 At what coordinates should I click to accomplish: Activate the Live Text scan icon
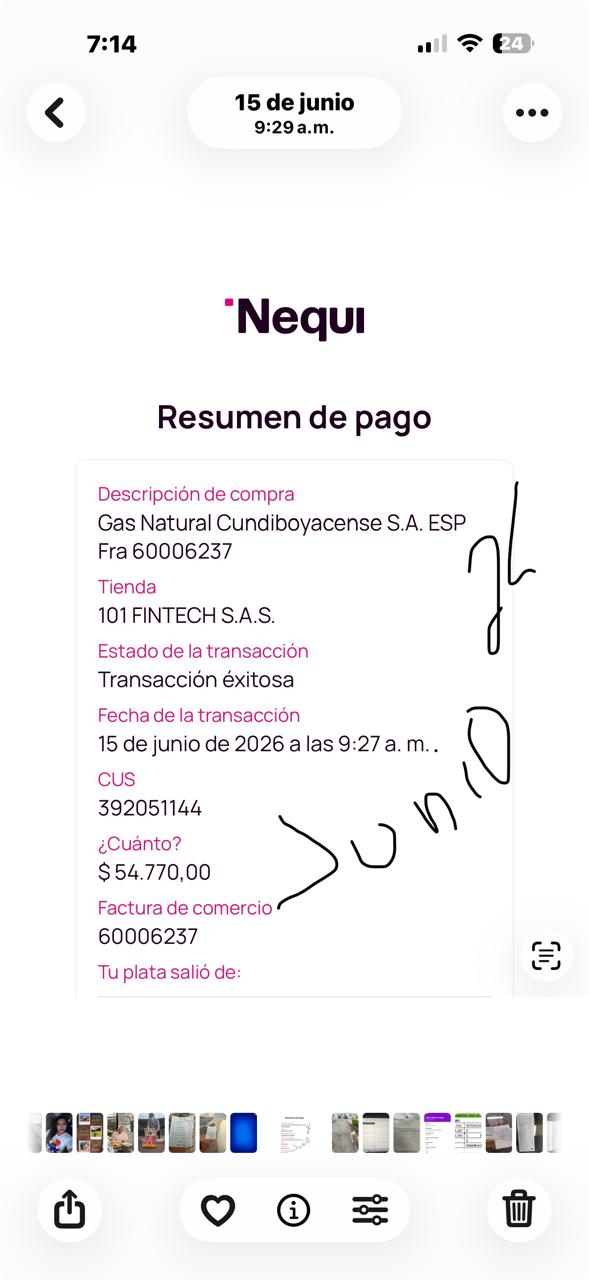546,956
